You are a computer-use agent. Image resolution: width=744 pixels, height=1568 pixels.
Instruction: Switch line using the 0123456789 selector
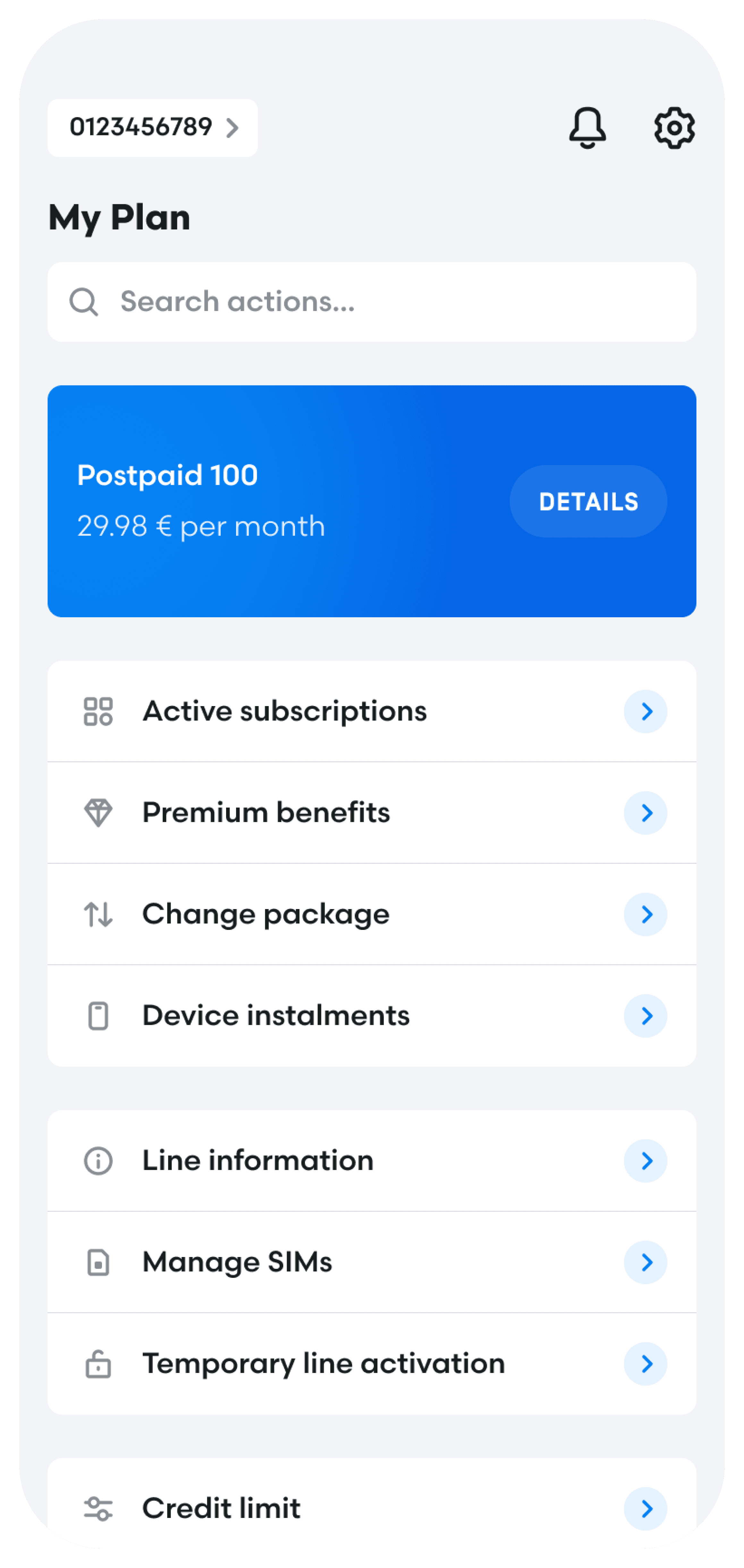coord(152,128)
